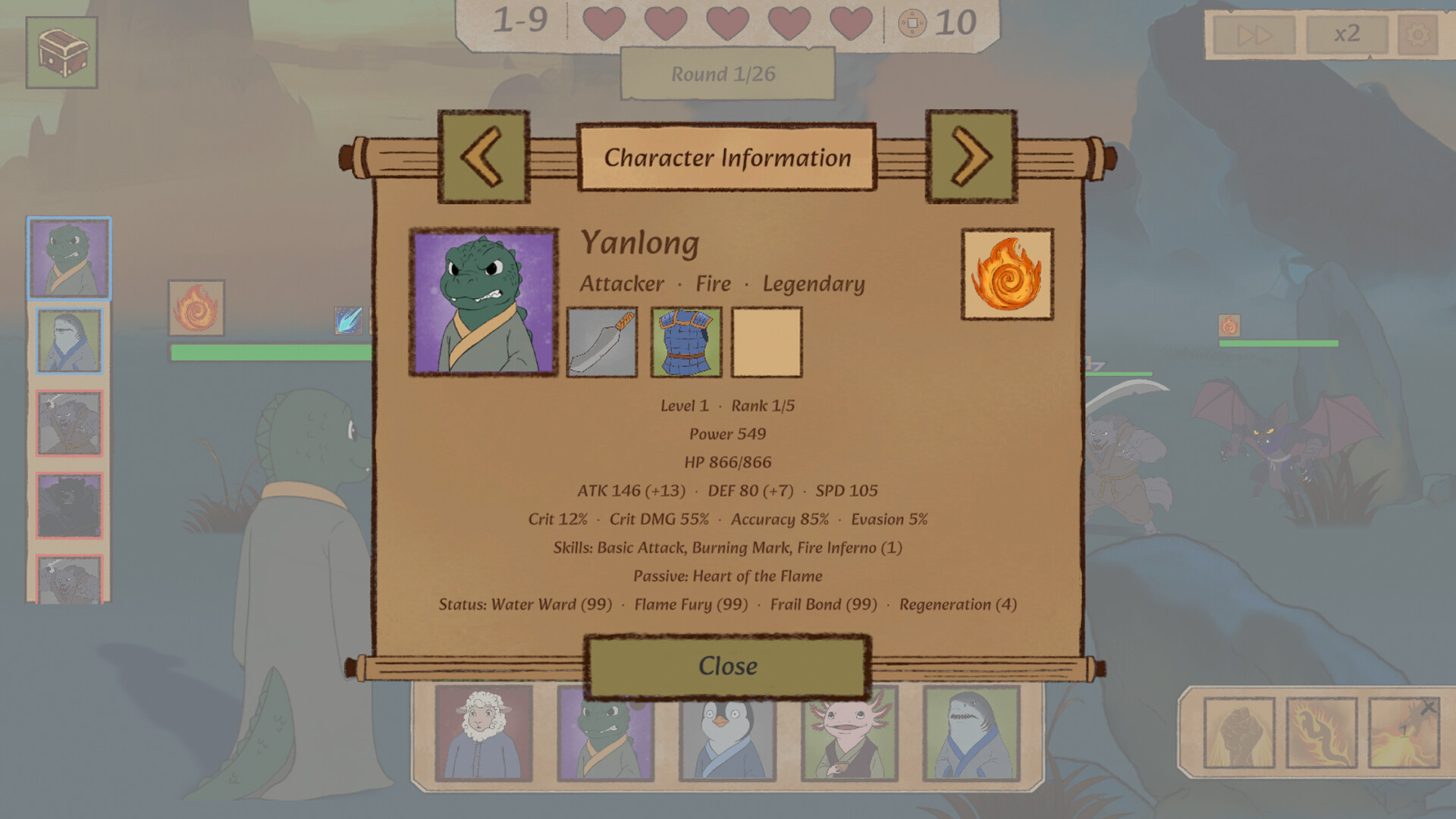Select the sheep hero portrait
The image size is (1456, 819).
pyautogui.click(x=484, y=733)
